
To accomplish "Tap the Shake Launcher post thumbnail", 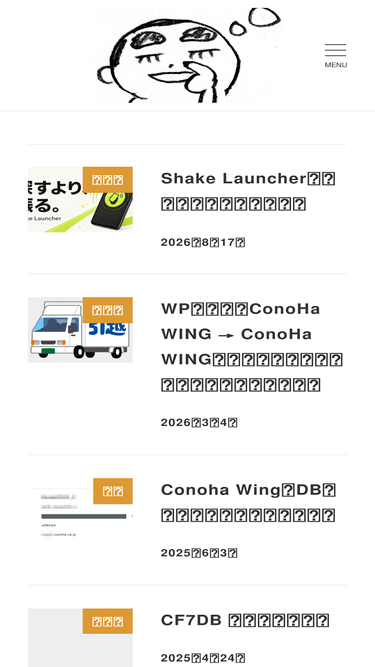I will (80, 200).
